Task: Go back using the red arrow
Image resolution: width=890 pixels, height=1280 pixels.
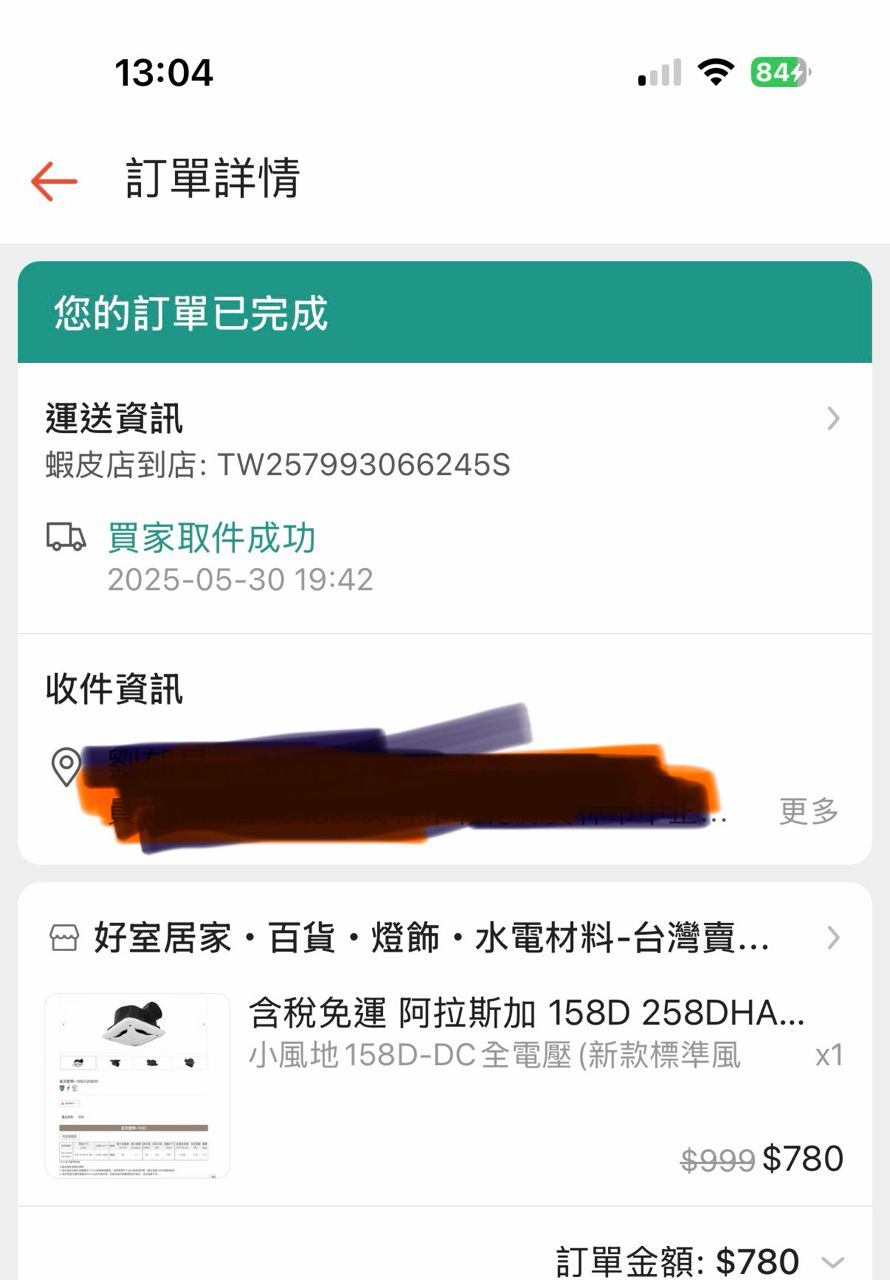Action: click(x=54, y=181)
